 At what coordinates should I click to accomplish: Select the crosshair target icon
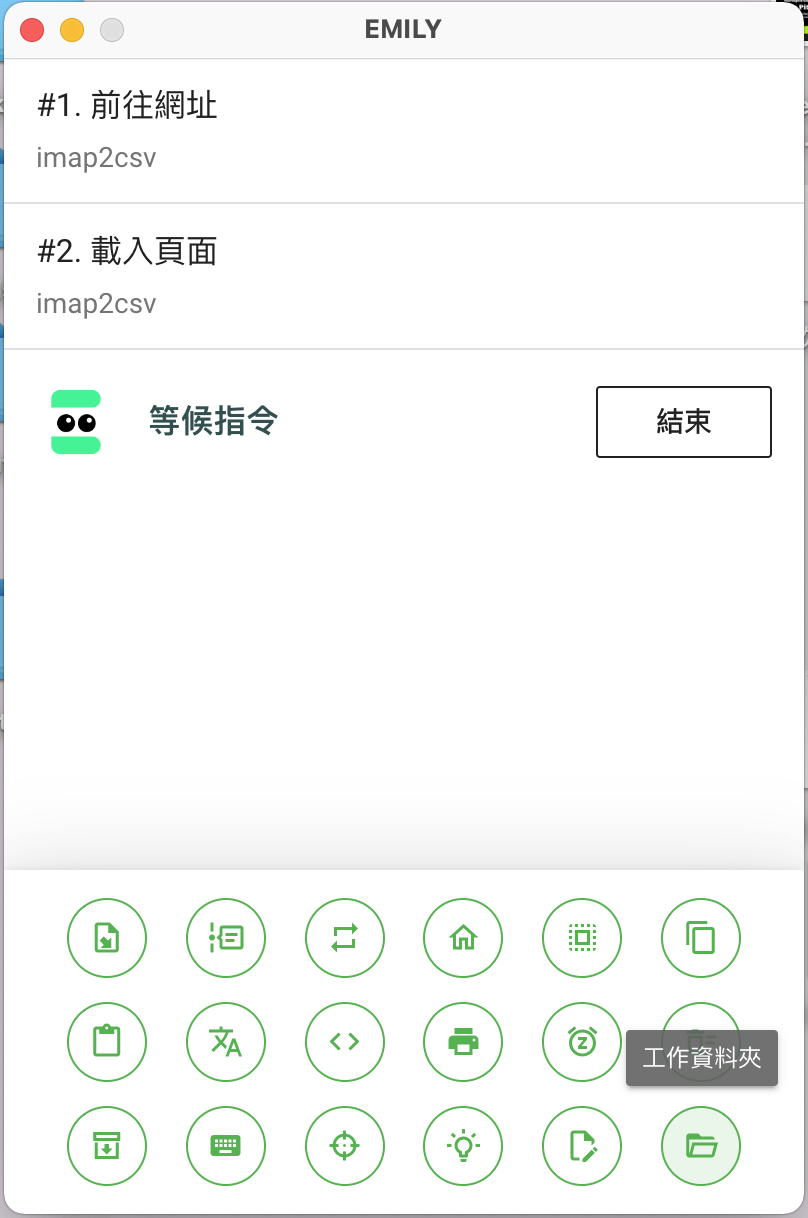tap(344, 1146)
